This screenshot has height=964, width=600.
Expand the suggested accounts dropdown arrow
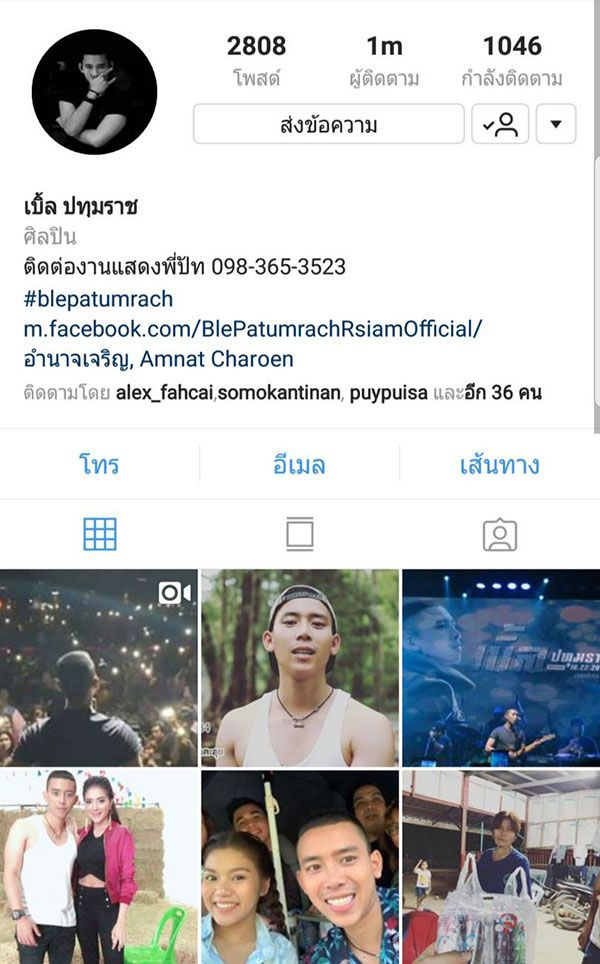point(556,125)
